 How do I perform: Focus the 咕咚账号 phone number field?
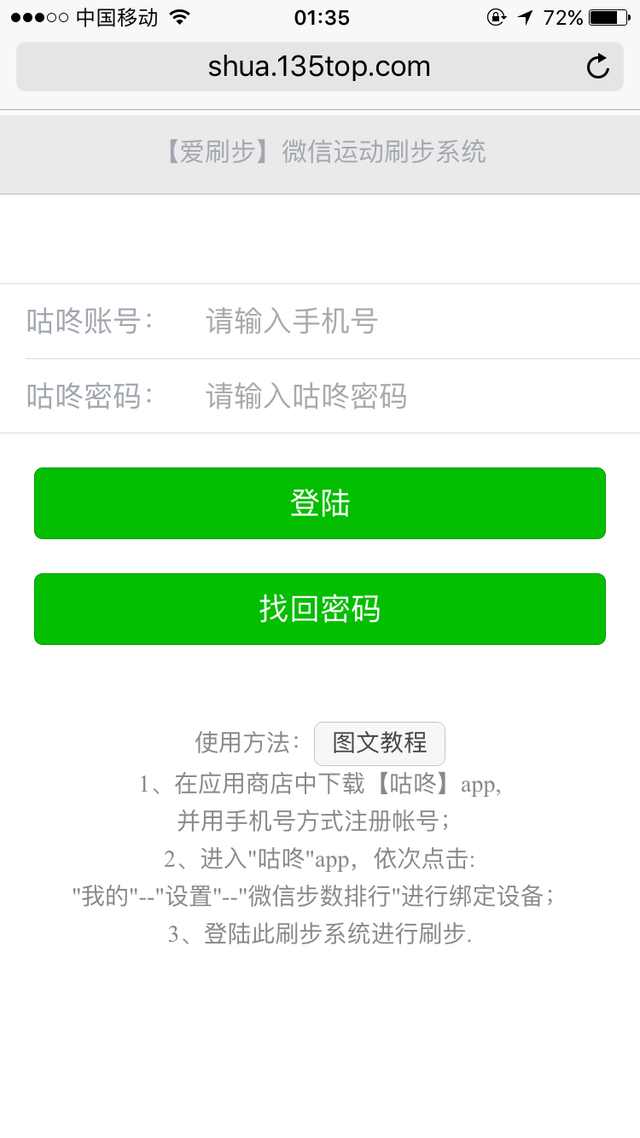[x=400, y=322]
